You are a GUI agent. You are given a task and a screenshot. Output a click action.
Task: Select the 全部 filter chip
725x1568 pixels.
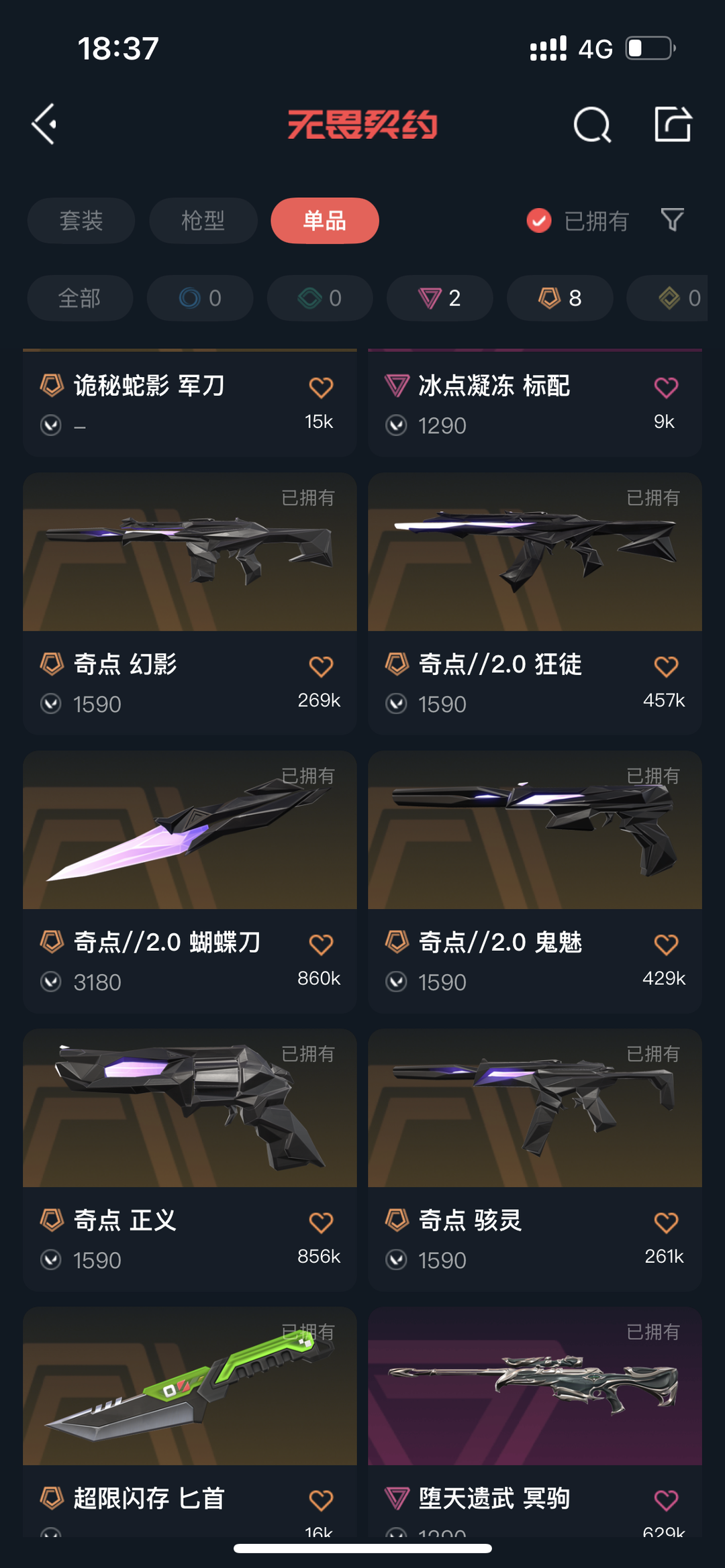tap(80, 298)
